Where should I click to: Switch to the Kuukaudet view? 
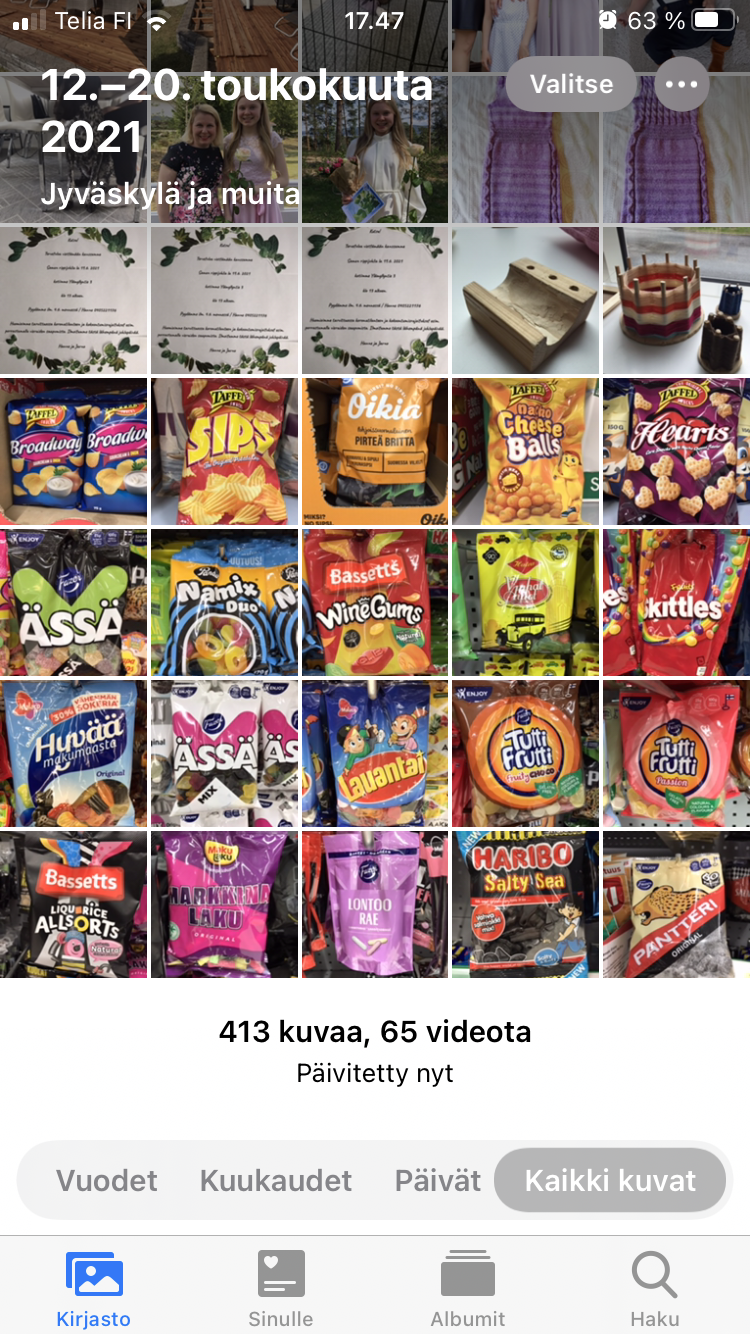[x=276, y=1180]
